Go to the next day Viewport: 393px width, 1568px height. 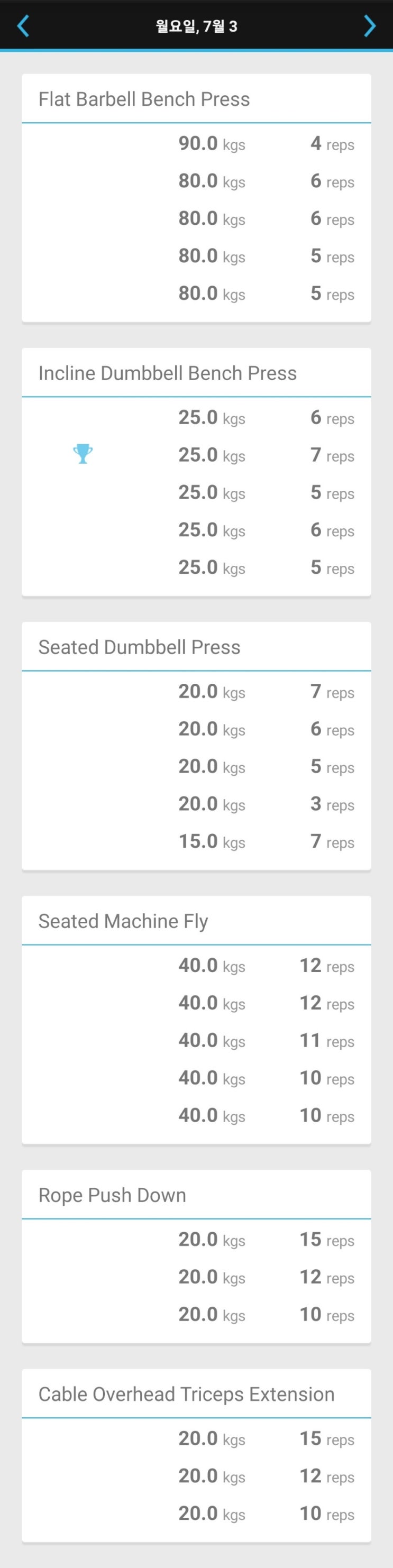coord(369,26)
